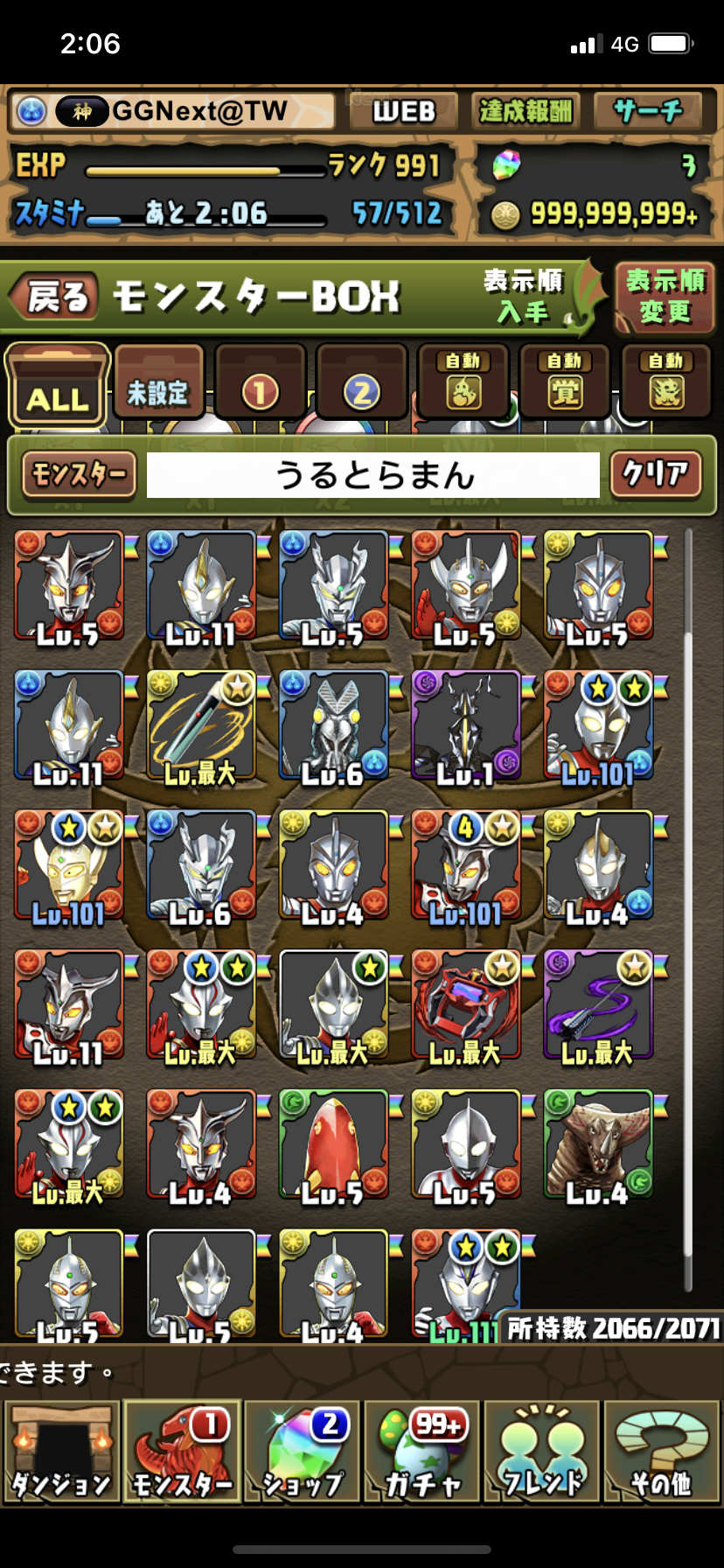Open the ダンジョン dungeon menu
The width and height of the screenshot is (724, 1568).
(x=60, y=1452)
